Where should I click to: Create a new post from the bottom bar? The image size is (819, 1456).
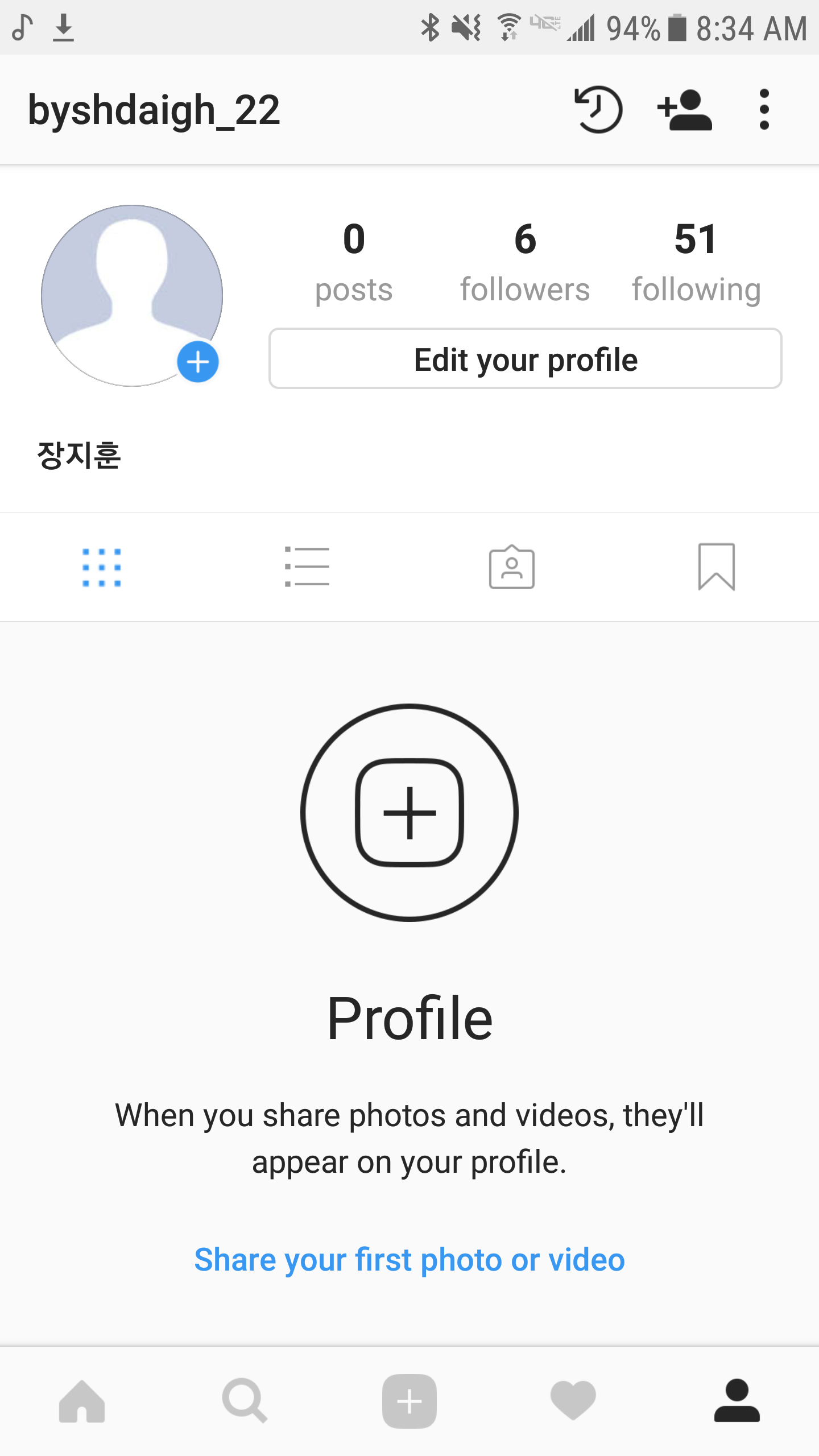pyautogui.click(x=409, y=1401)
